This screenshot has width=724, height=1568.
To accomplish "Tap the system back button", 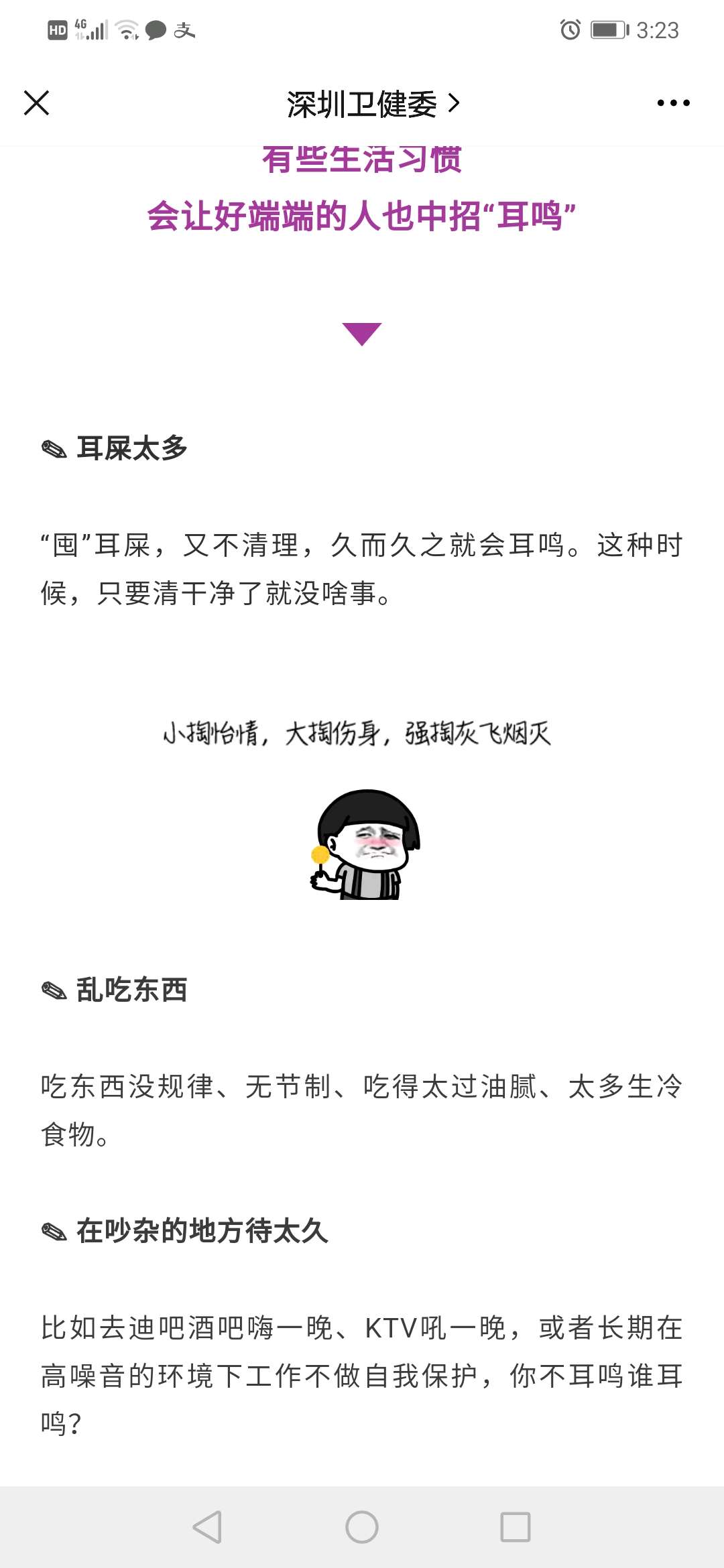I will 207,1527.
